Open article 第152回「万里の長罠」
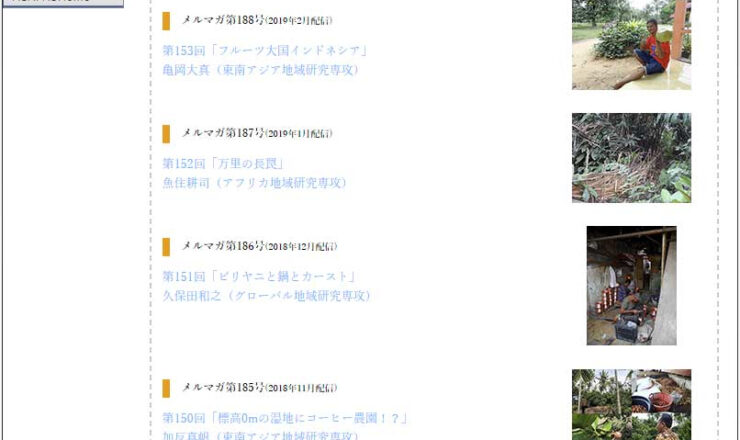The height and width of the screenshot is (440, 740). tap(225, 163)
